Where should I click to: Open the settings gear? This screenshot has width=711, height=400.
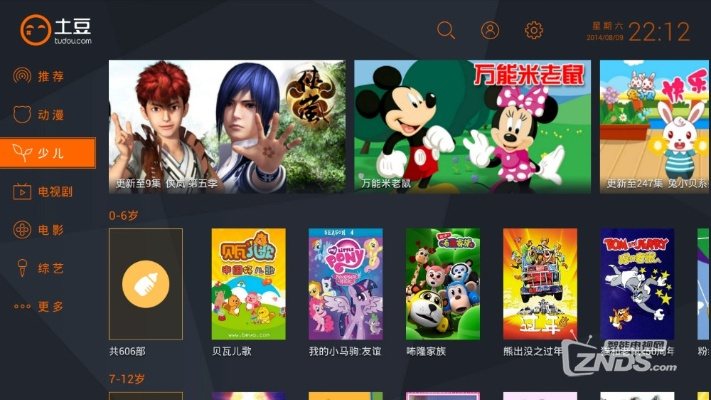pos(534,30)
